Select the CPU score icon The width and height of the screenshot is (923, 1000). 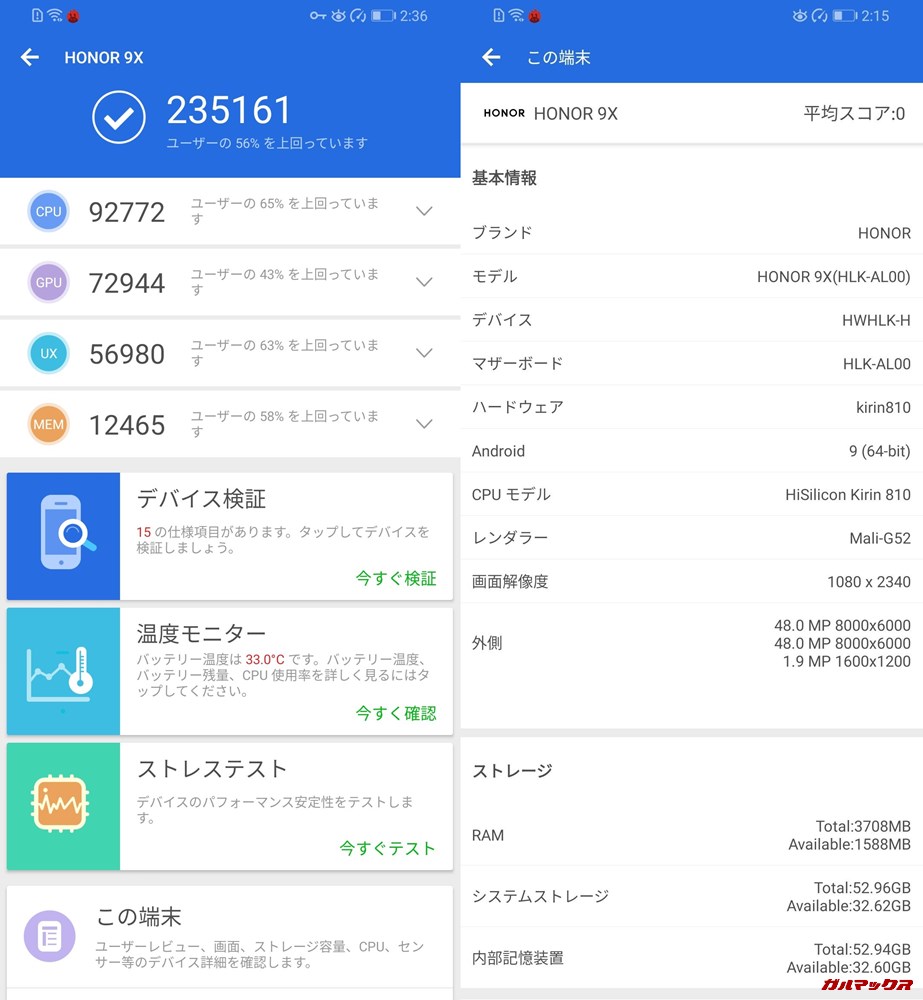48,211
